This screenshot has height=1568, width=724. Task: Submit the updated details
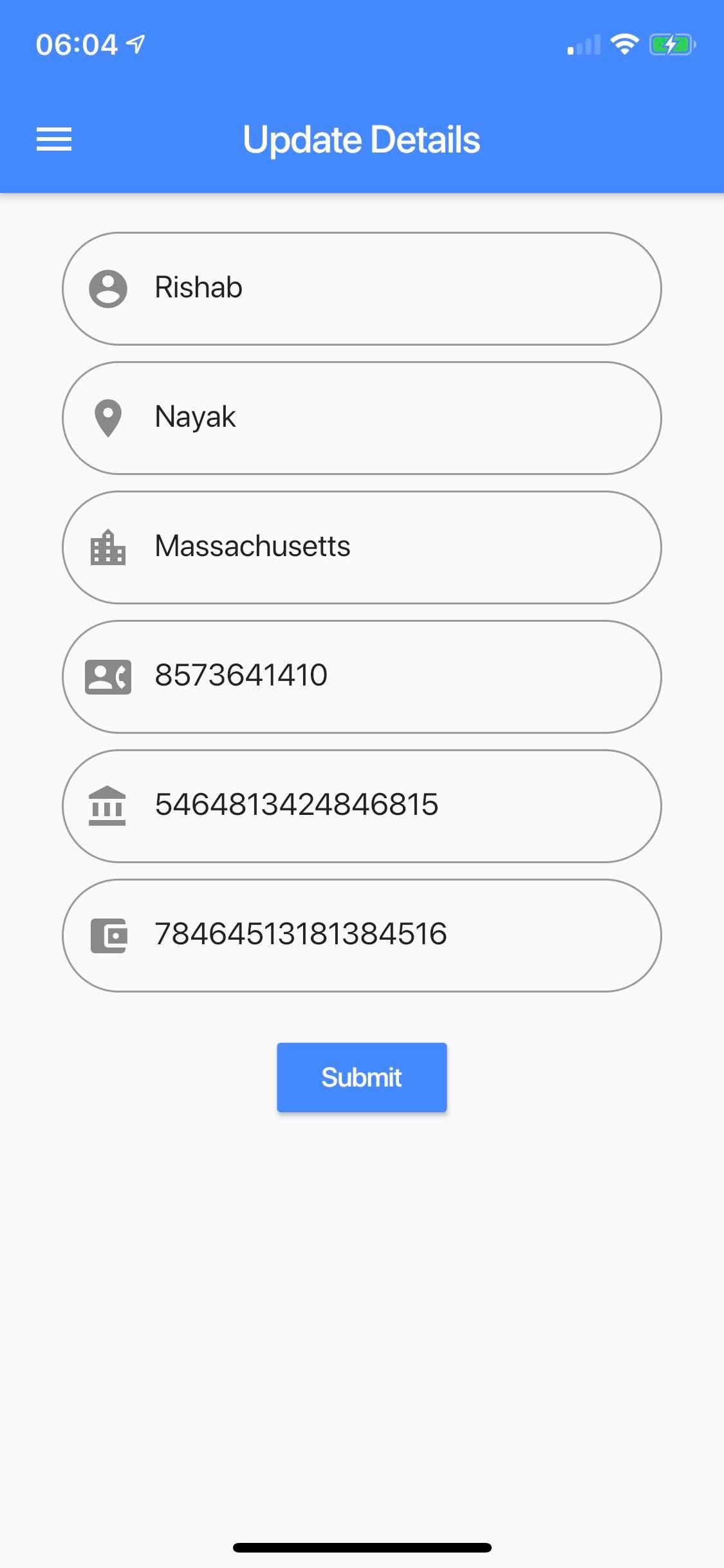click(x=362, y=1077)
